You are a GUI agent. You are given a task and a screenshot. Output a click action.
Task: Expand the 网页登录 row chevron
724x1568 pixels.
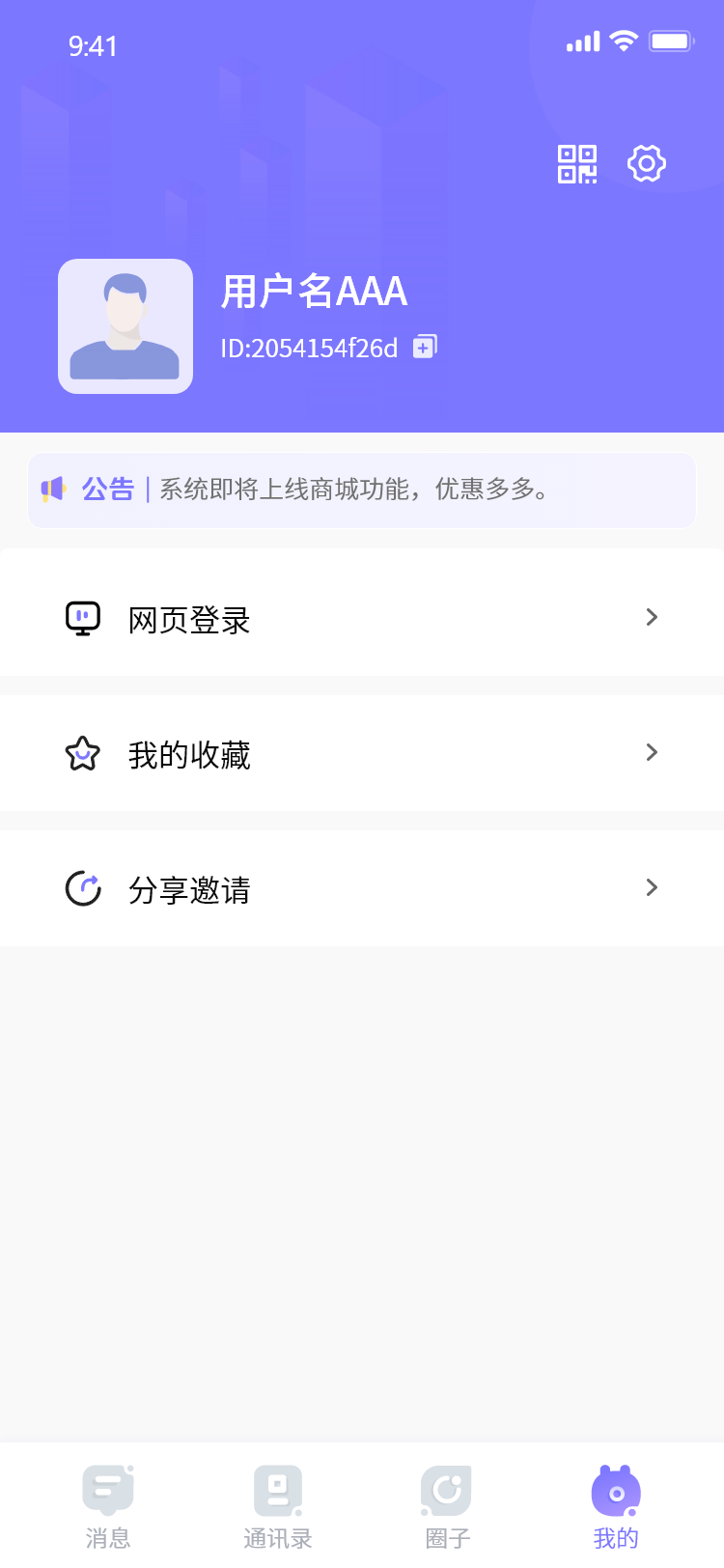point(652,617)
